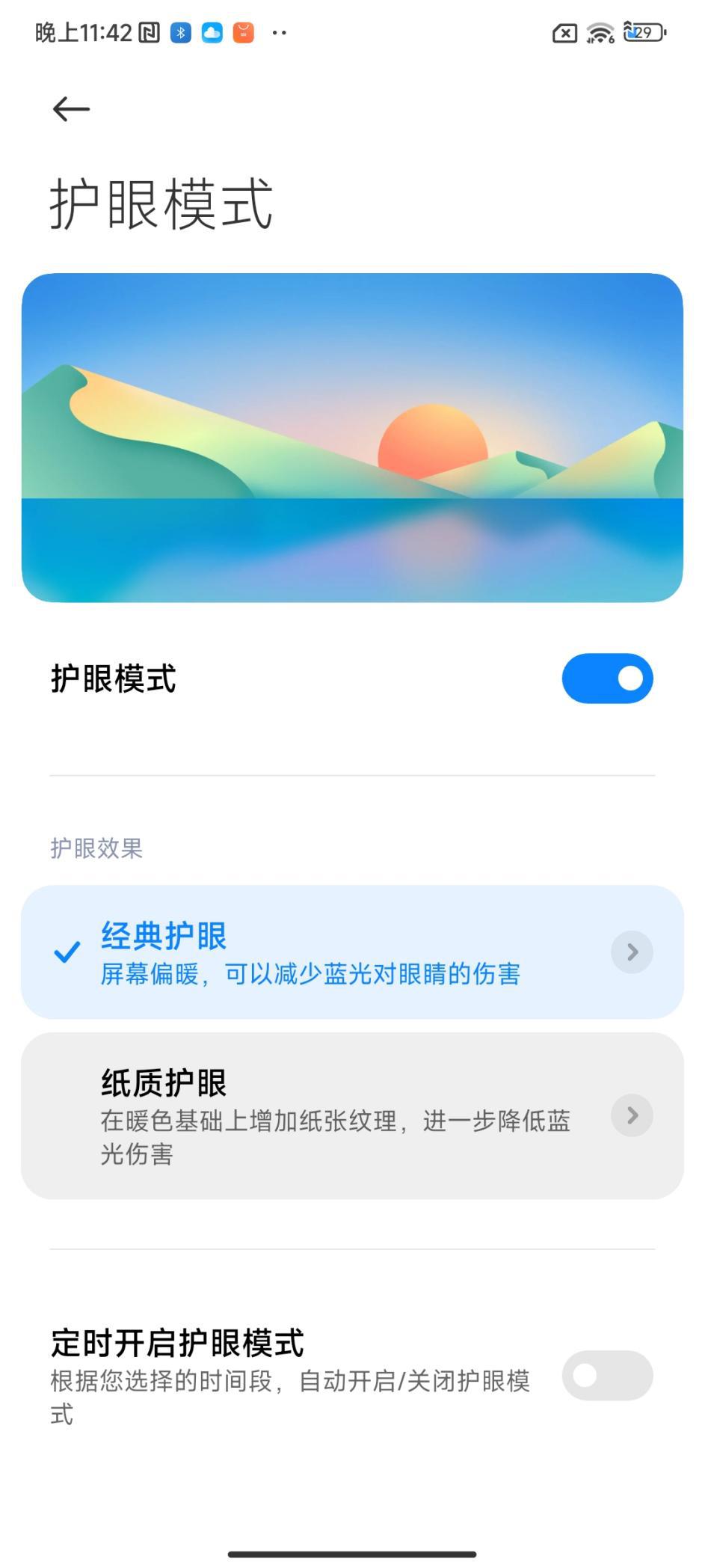The height and width of the screenshot is (1568, 705).
Task: Tap the back arrow to exit 护眼模式
Action: [x=70, y=108]
